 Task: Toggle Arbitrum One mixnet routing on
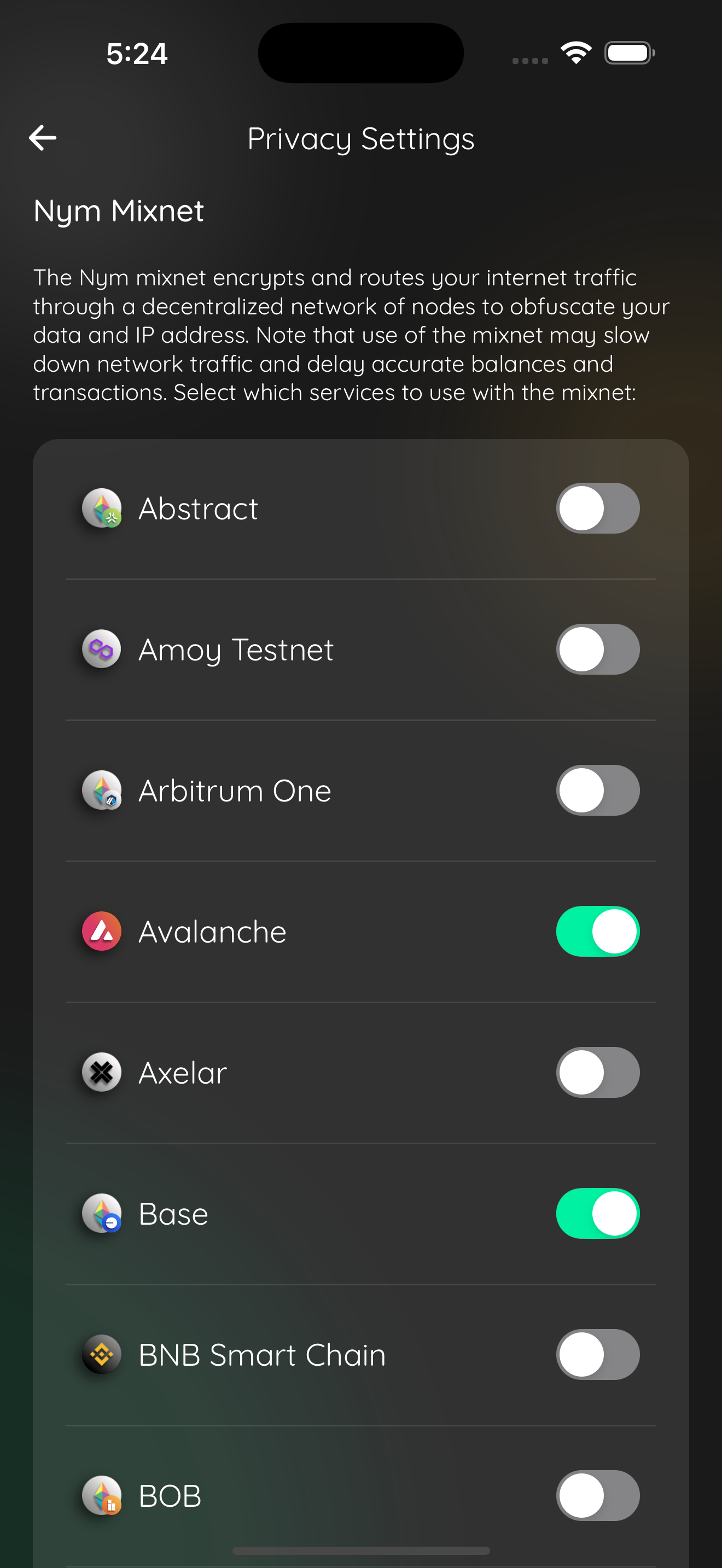[597, 790]
